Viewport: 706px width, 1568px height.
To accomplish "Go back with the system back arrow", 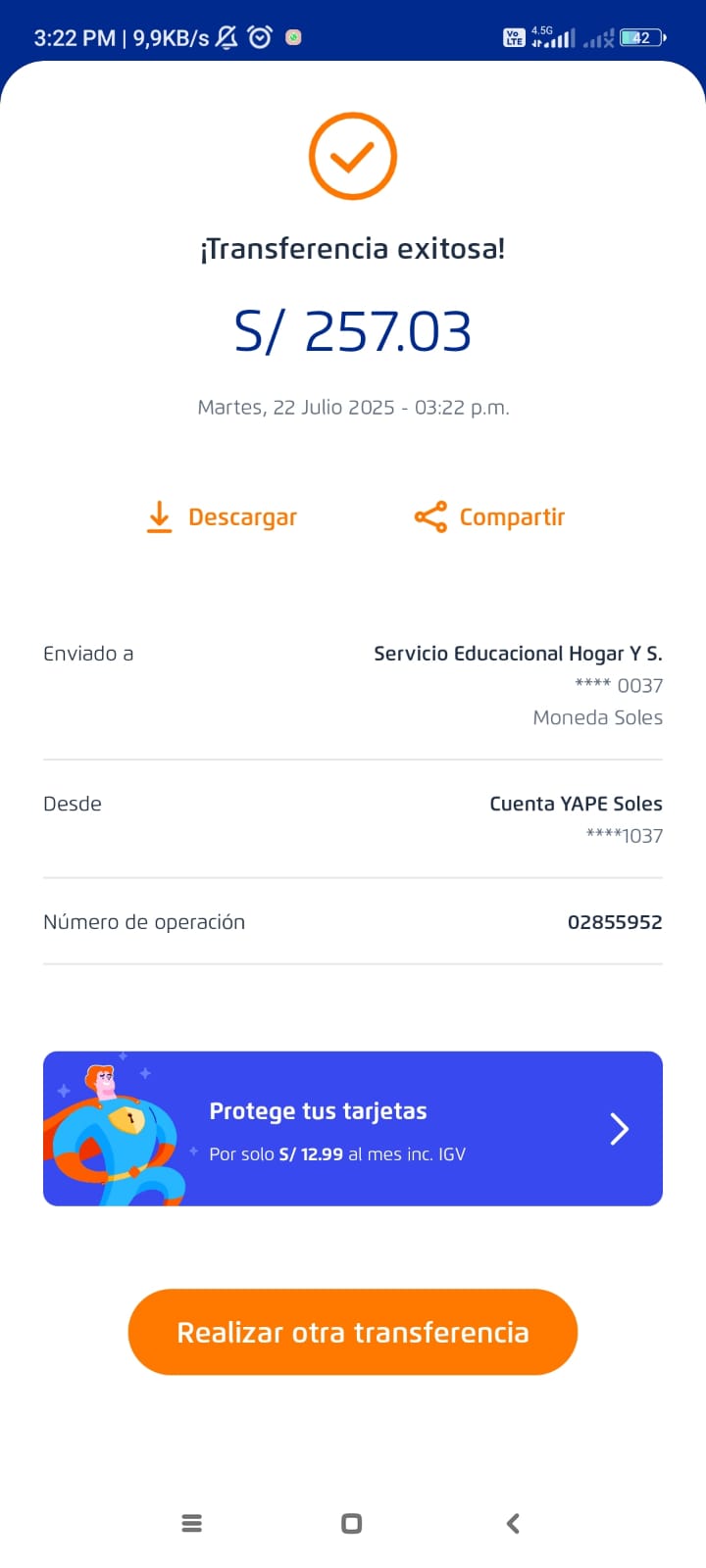I will click(x=513, y=1523).
